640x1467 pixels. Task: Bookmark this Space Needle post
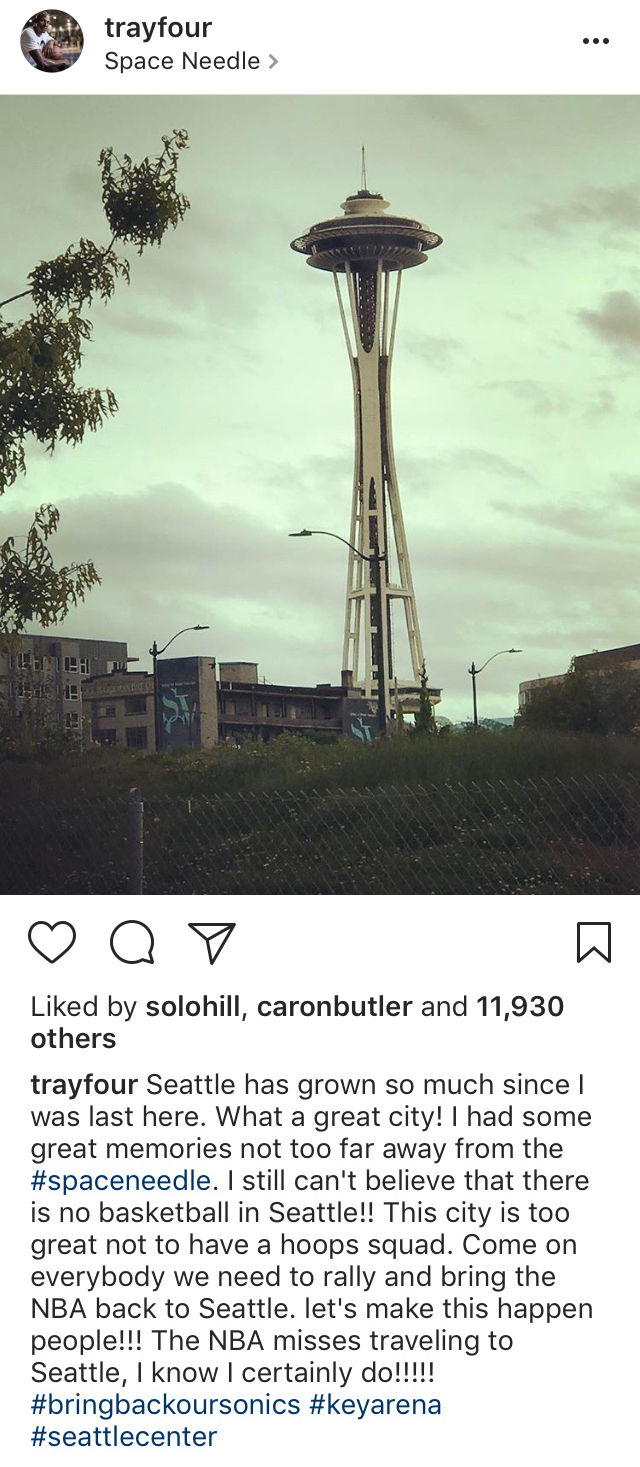pyautogui.click(x=594, y=942)
